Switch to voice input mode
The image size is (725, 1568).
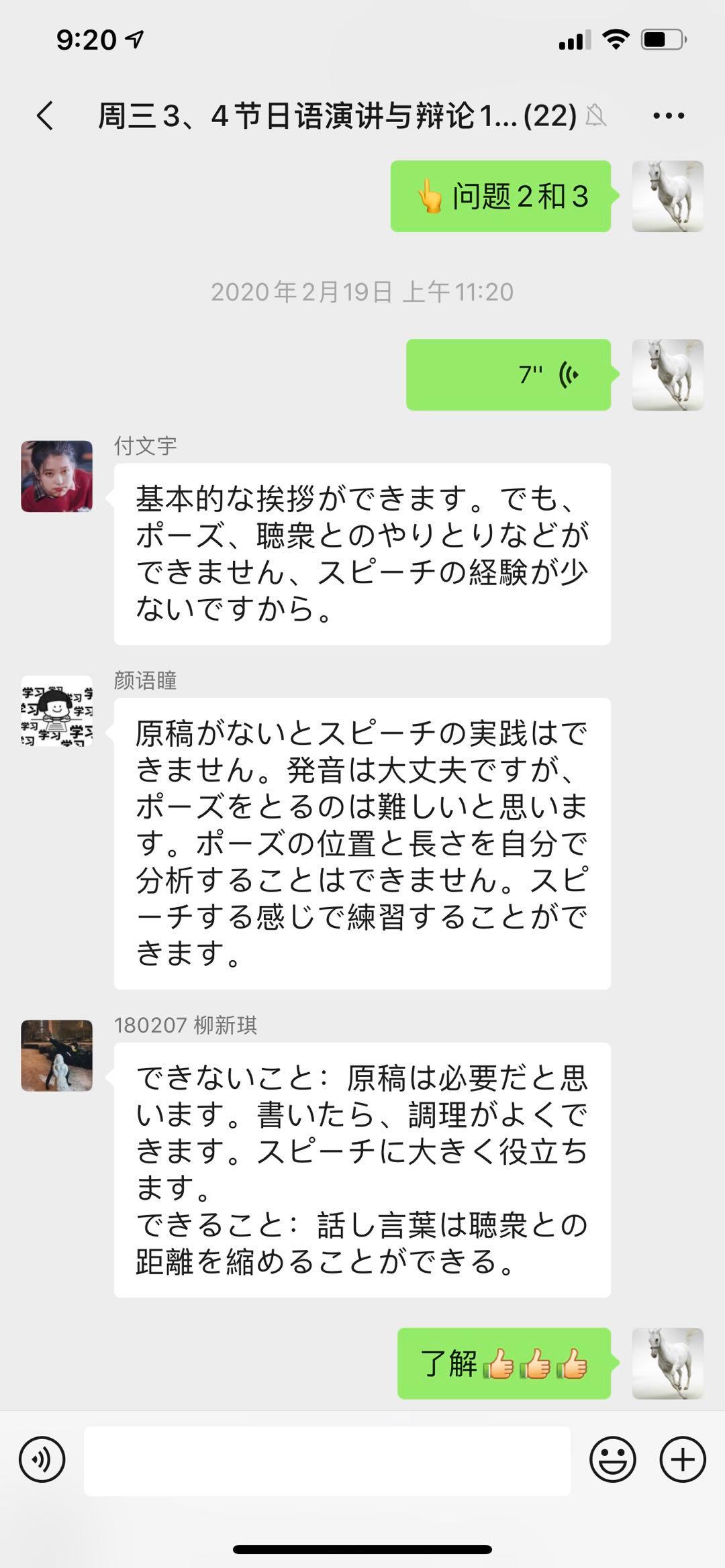pyautogui.click(x=42, y=1459)
